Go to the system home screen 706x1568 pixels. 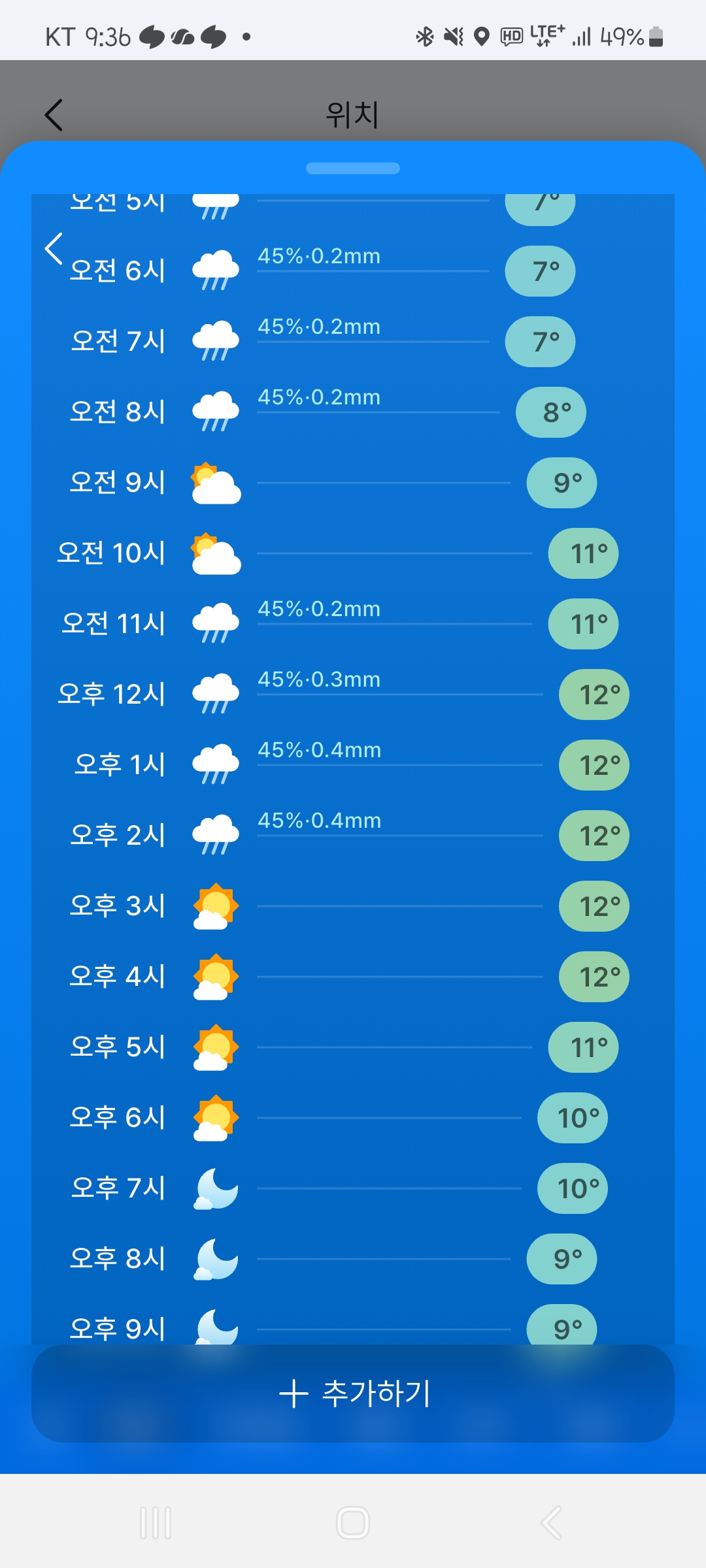(353, 1523)
